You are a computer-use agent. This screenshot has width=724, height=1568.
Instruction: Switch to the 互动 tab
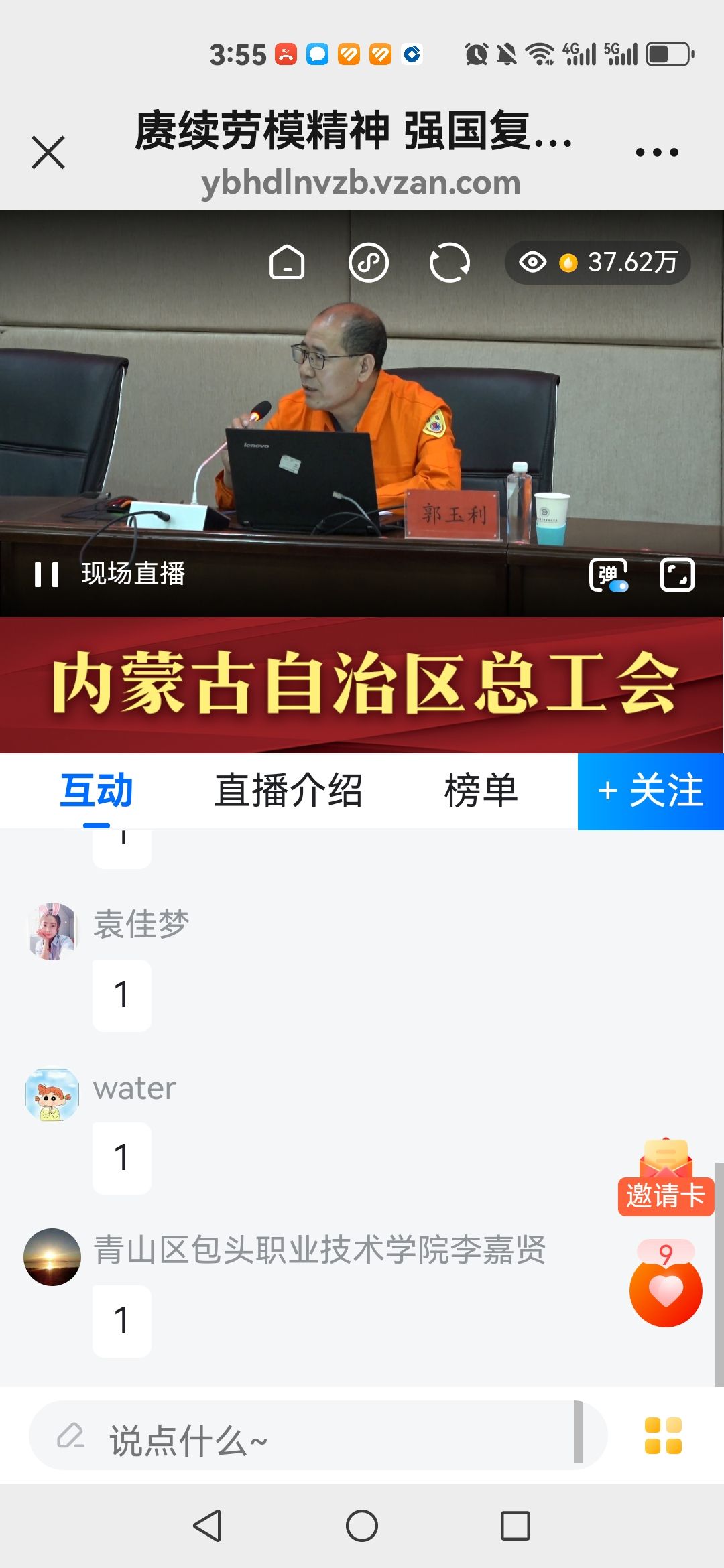coord(97,791)
